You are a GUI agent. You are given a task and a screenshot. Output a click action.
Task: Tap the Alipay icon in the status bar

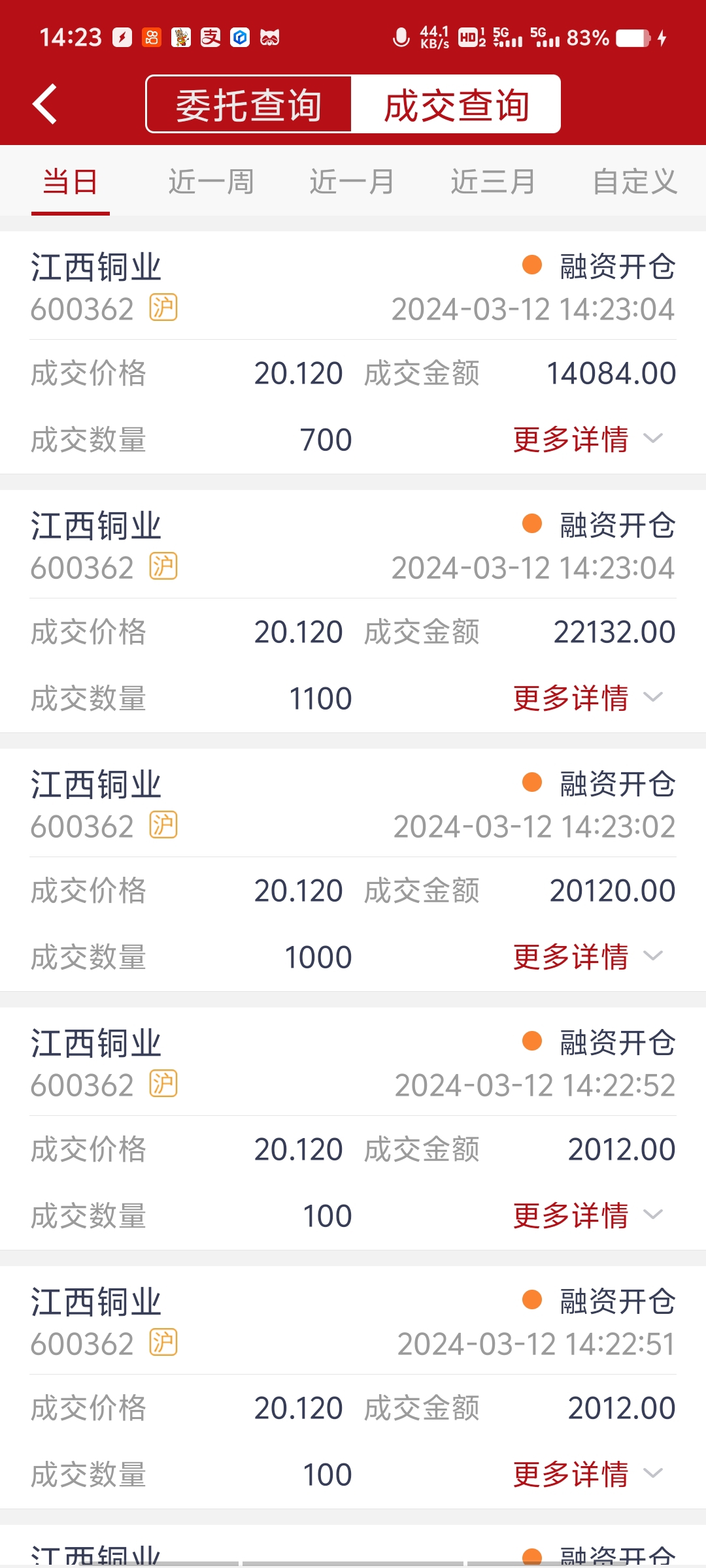209,37
